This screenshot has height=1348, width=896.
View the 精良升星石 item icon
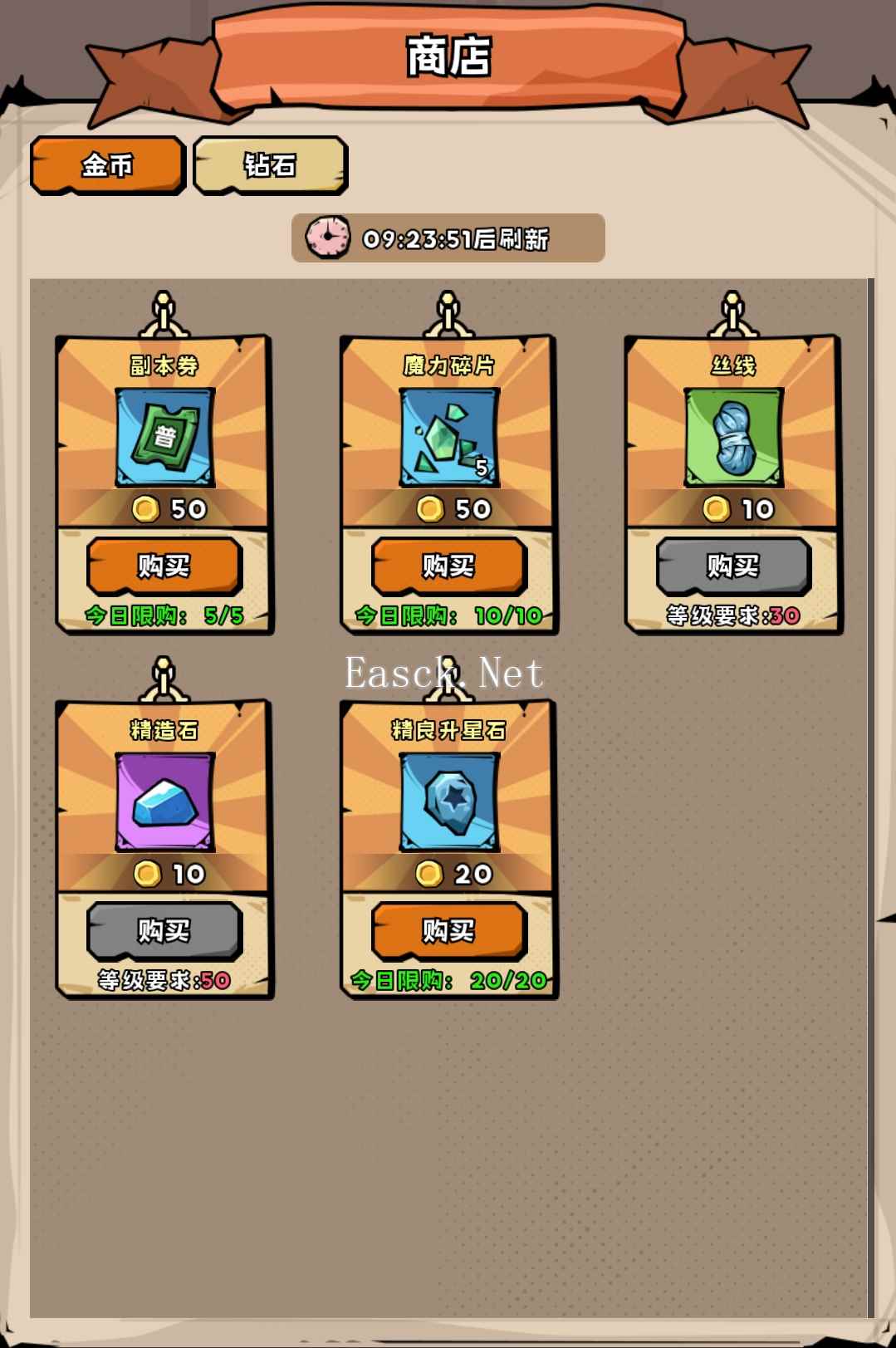coord(449,802)
